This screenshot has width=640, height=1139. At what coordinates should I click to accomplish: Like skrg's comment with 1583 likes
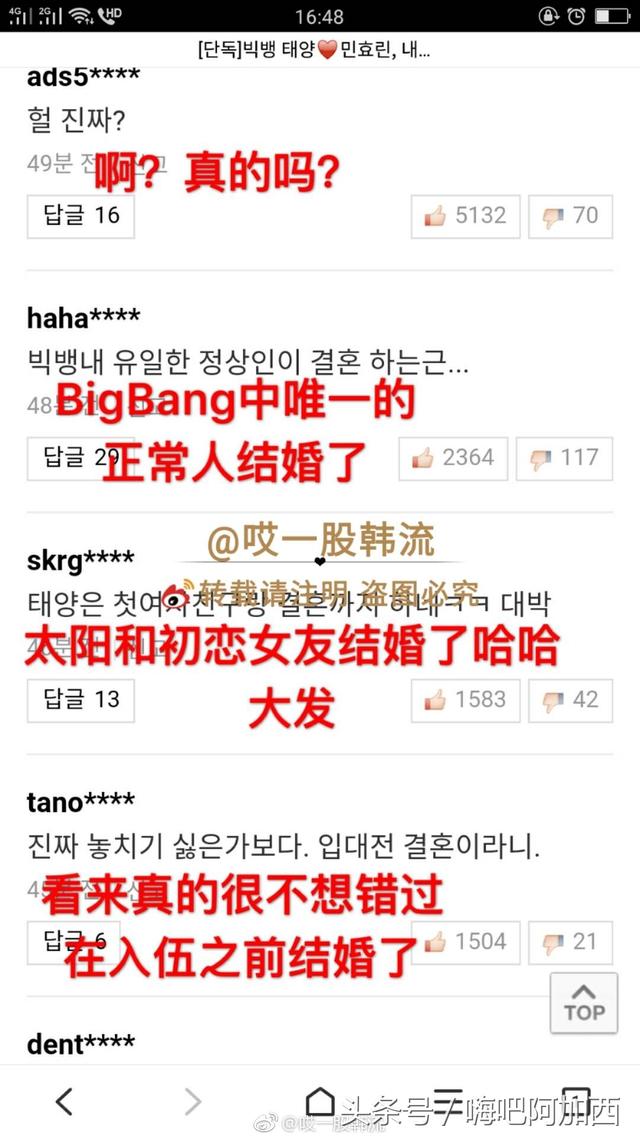(x=466, y=699)
